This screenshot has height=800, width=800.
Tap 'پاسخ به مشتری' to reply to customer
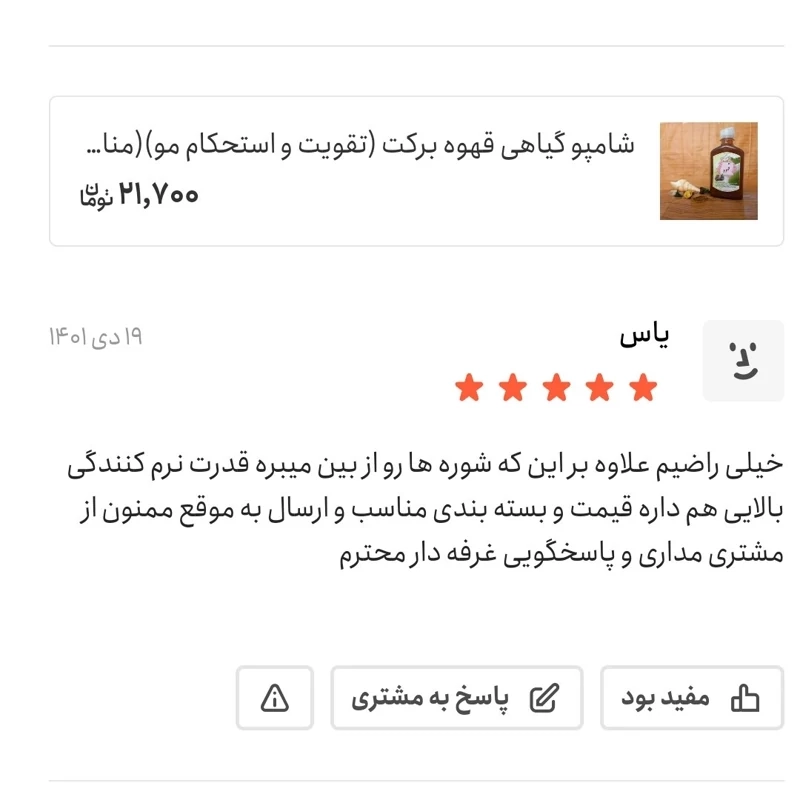pyautogui.click(x=456, y=697)
